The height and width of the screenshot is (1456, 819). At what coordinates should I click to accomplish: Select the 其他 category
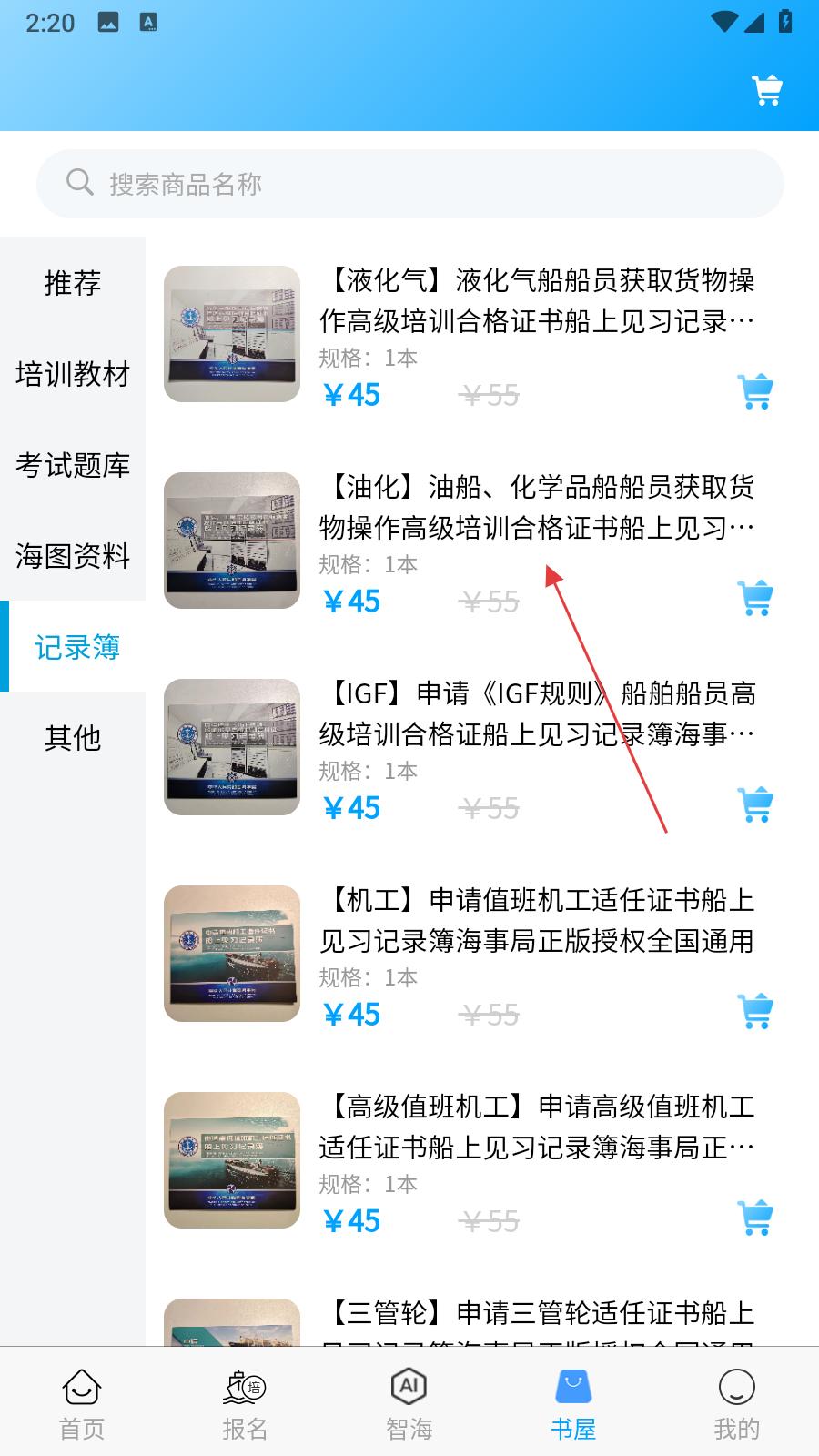click(73, 738)
